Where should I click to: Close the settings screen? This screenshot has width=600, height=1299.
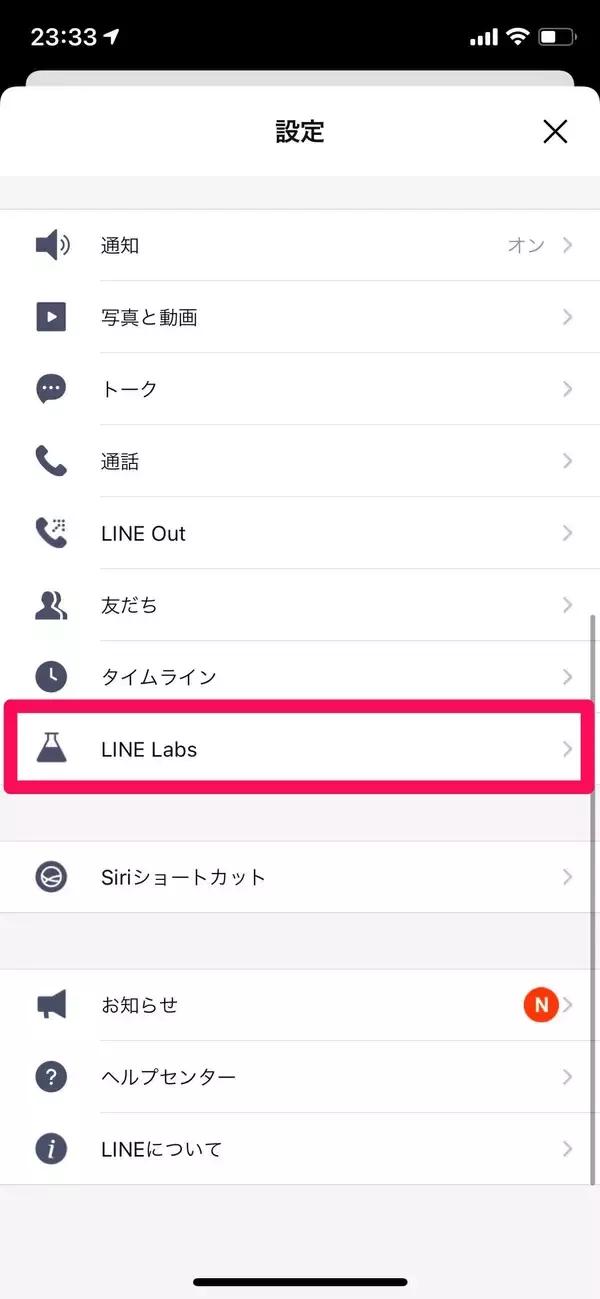point(554,131)
